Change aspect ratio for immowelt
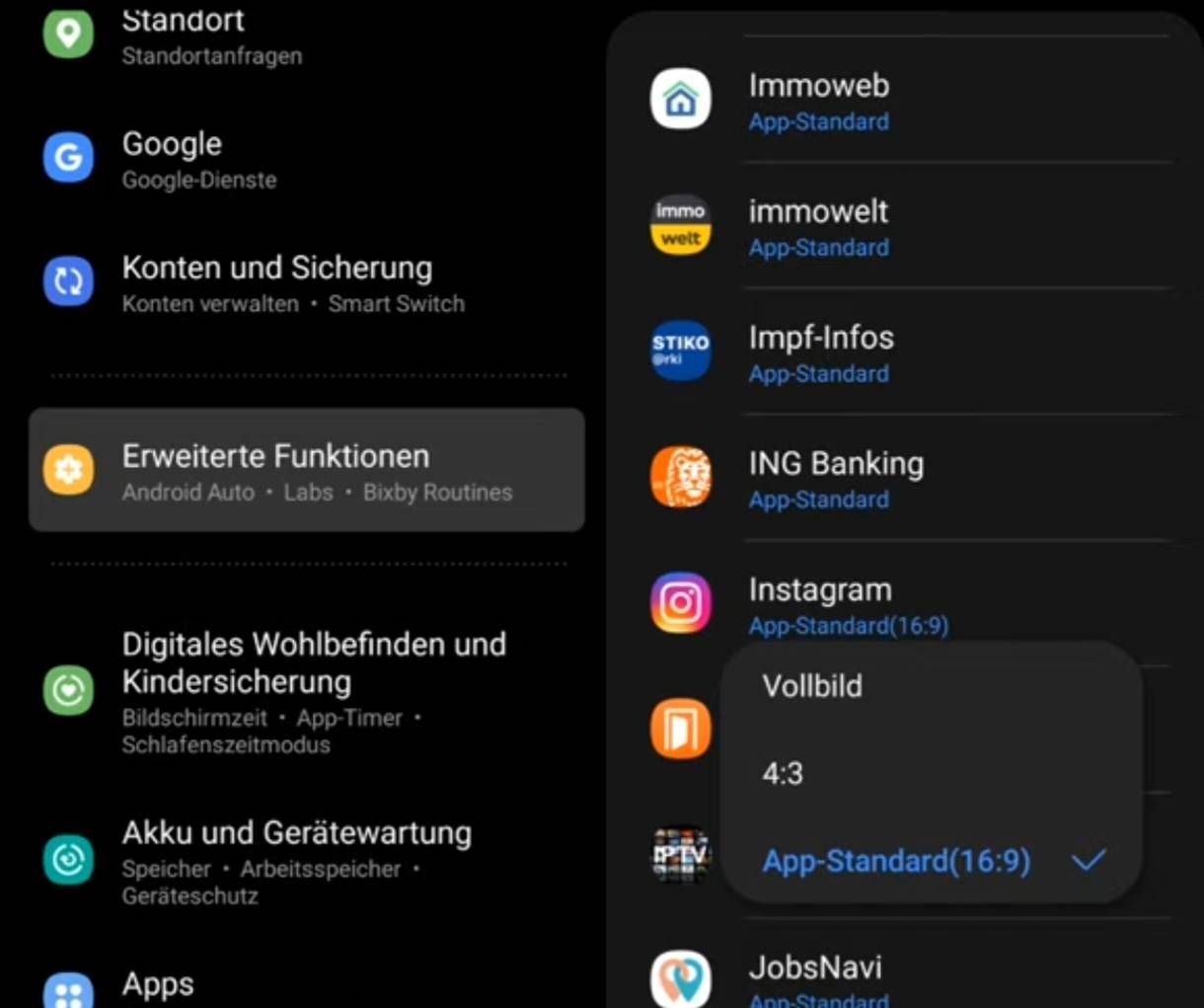1204x1008 pixels. (x=819, y=227)
